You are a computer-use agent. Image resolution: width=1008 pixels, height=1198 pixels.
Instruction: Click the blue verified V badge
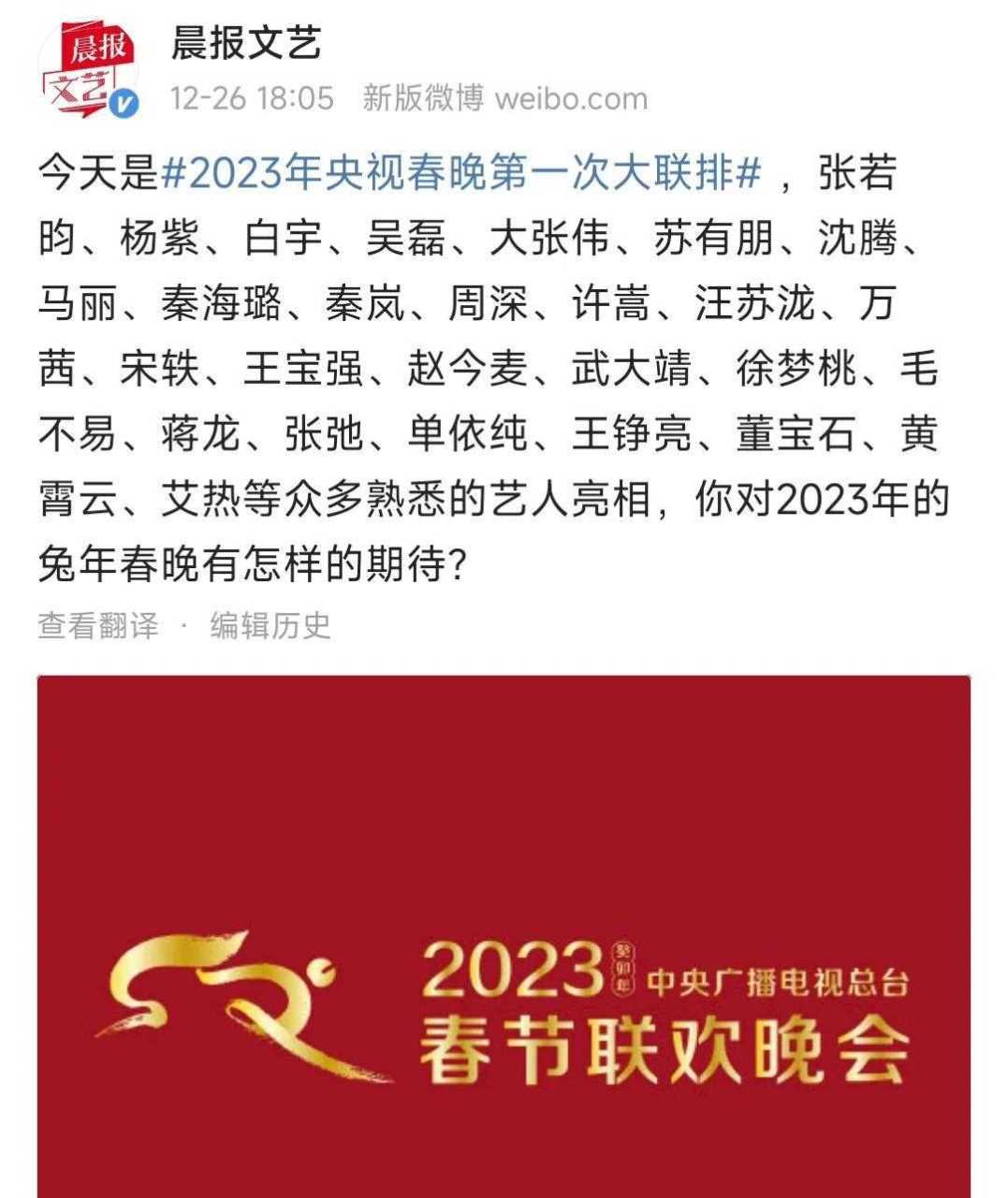(123, 103)
